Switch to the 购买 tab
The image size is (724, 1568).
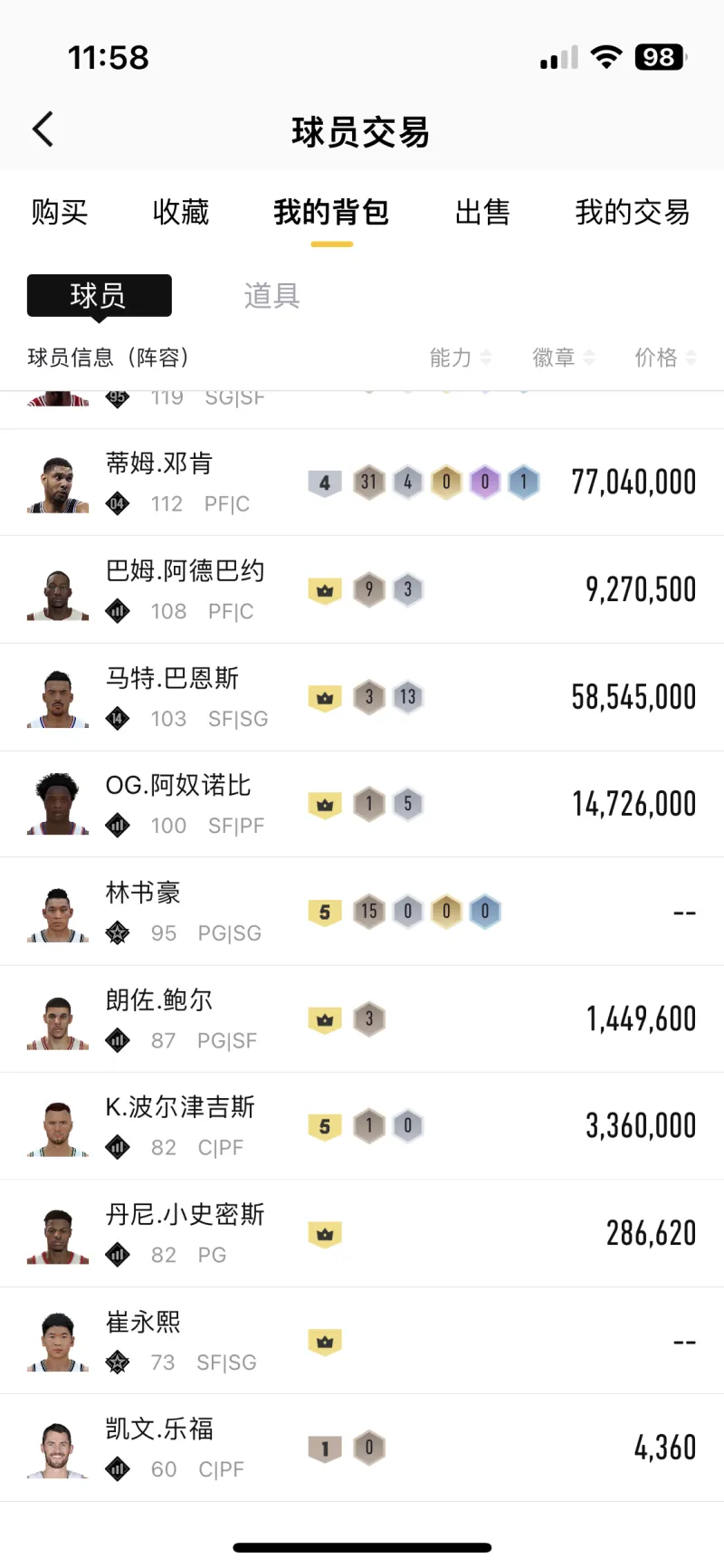coord(59,212)
